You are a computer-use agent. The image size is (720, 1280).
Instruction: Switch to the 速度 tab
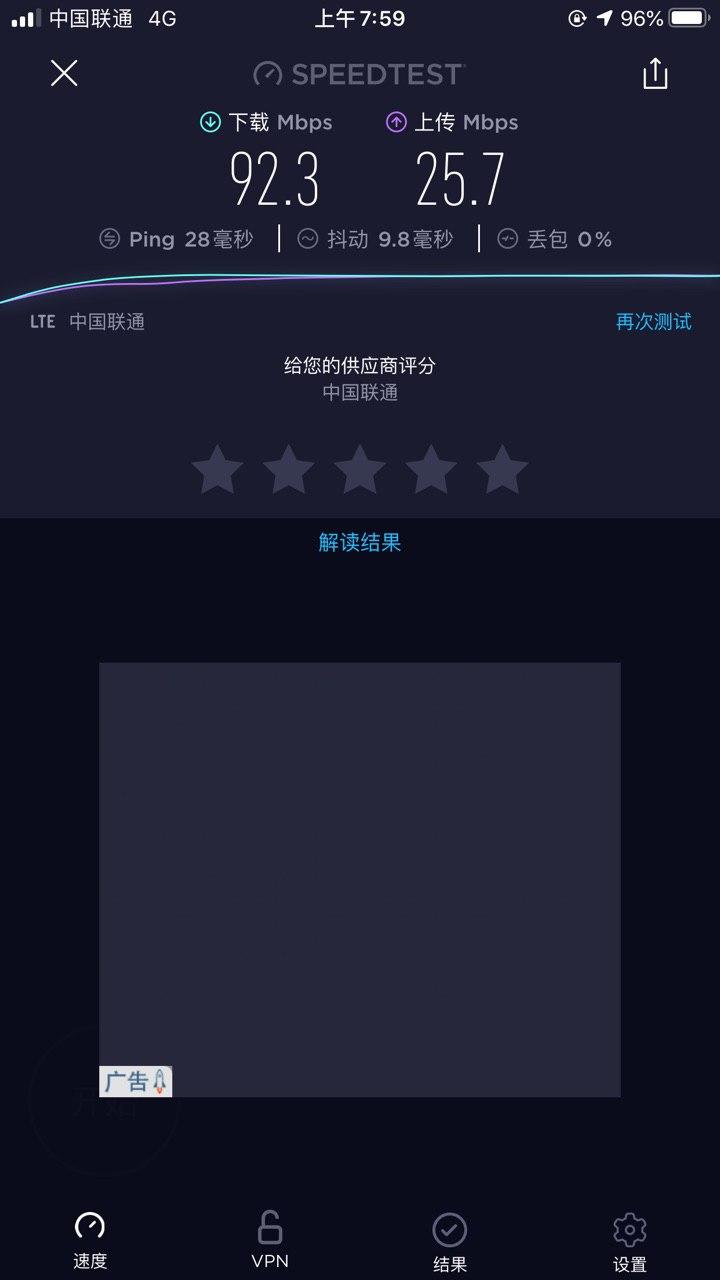click(x=90, y=1242)
